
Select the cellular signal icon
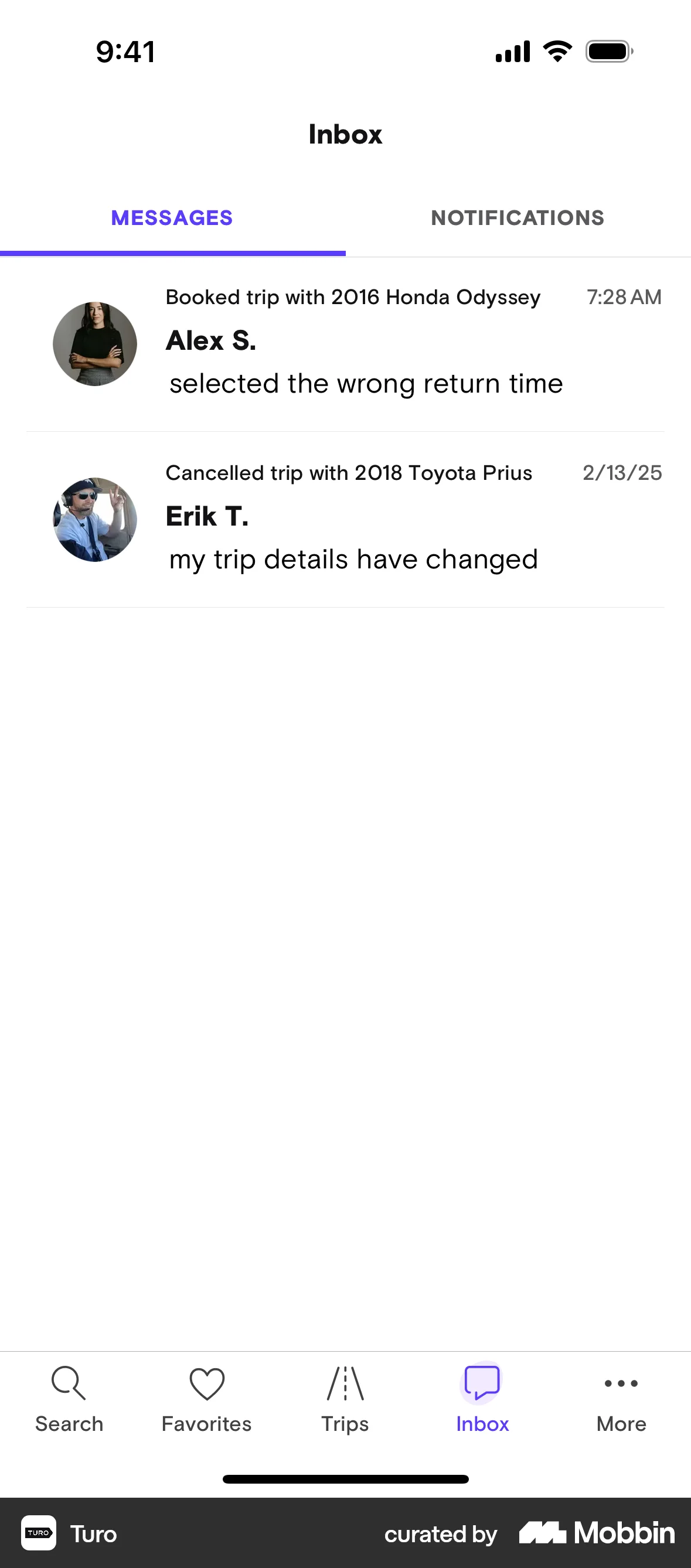(x=512, y=51)
